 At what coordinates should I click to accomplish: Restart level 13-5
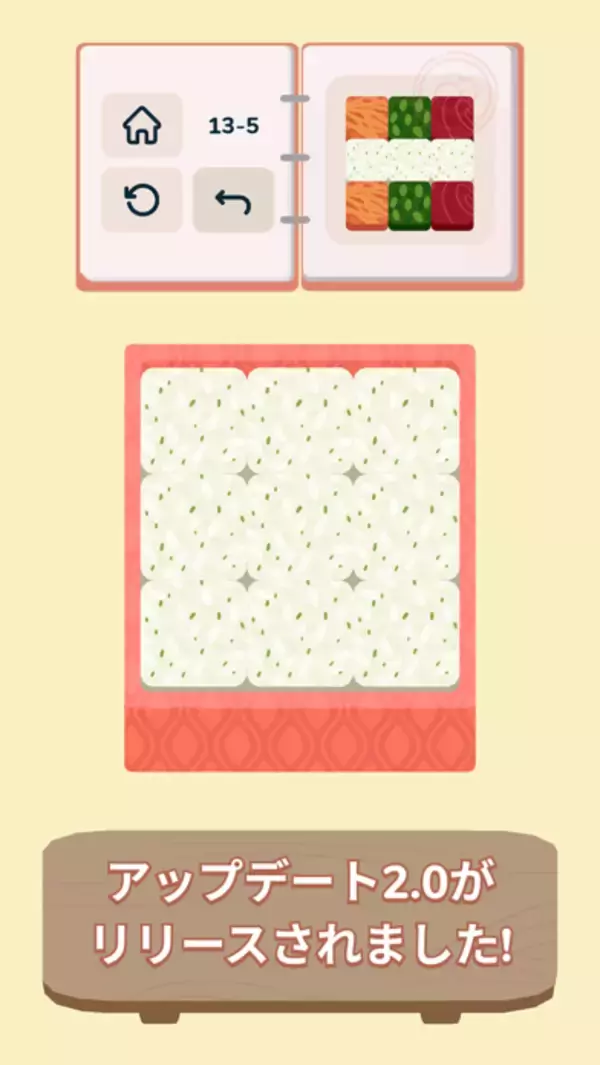click(x=141, y=200)
